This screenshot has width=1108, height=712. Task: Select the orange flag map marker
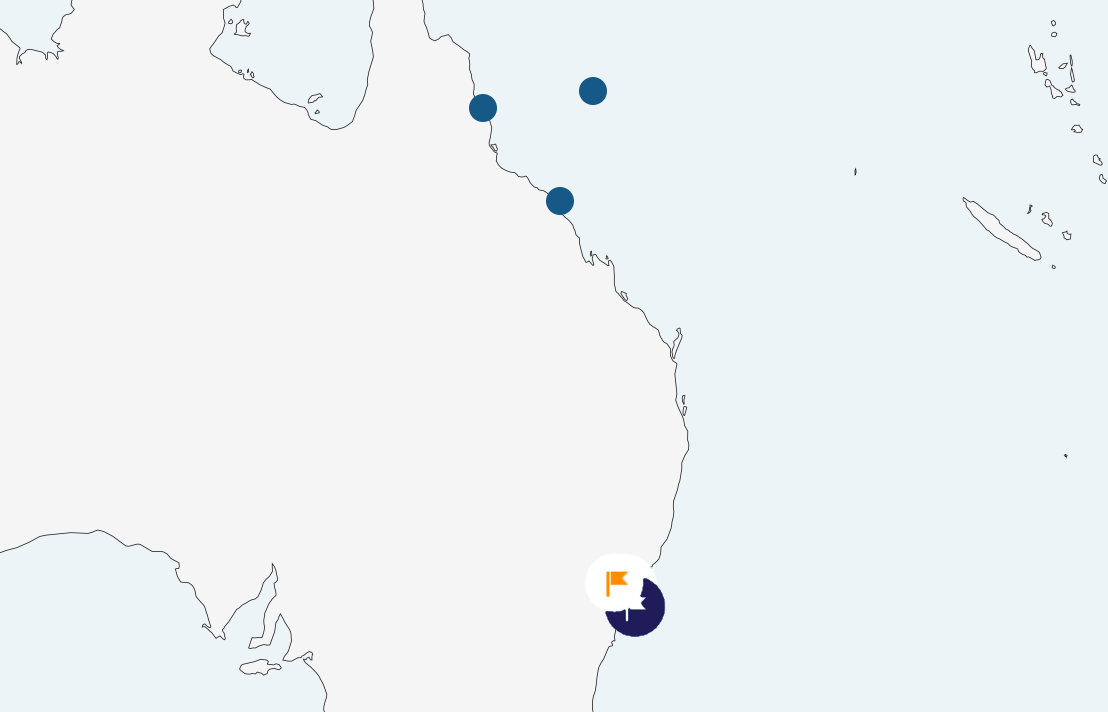(617, 582)
